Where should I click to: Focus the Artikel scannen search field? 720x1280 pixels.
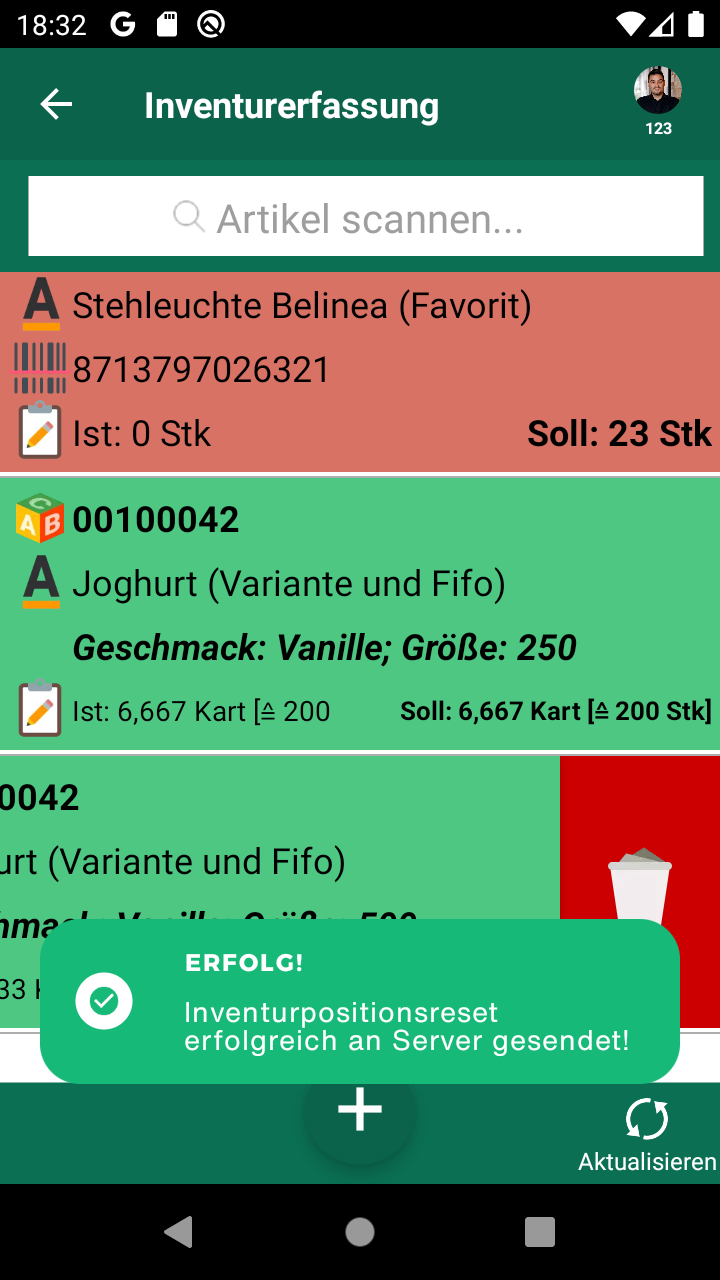pos(366,216)
